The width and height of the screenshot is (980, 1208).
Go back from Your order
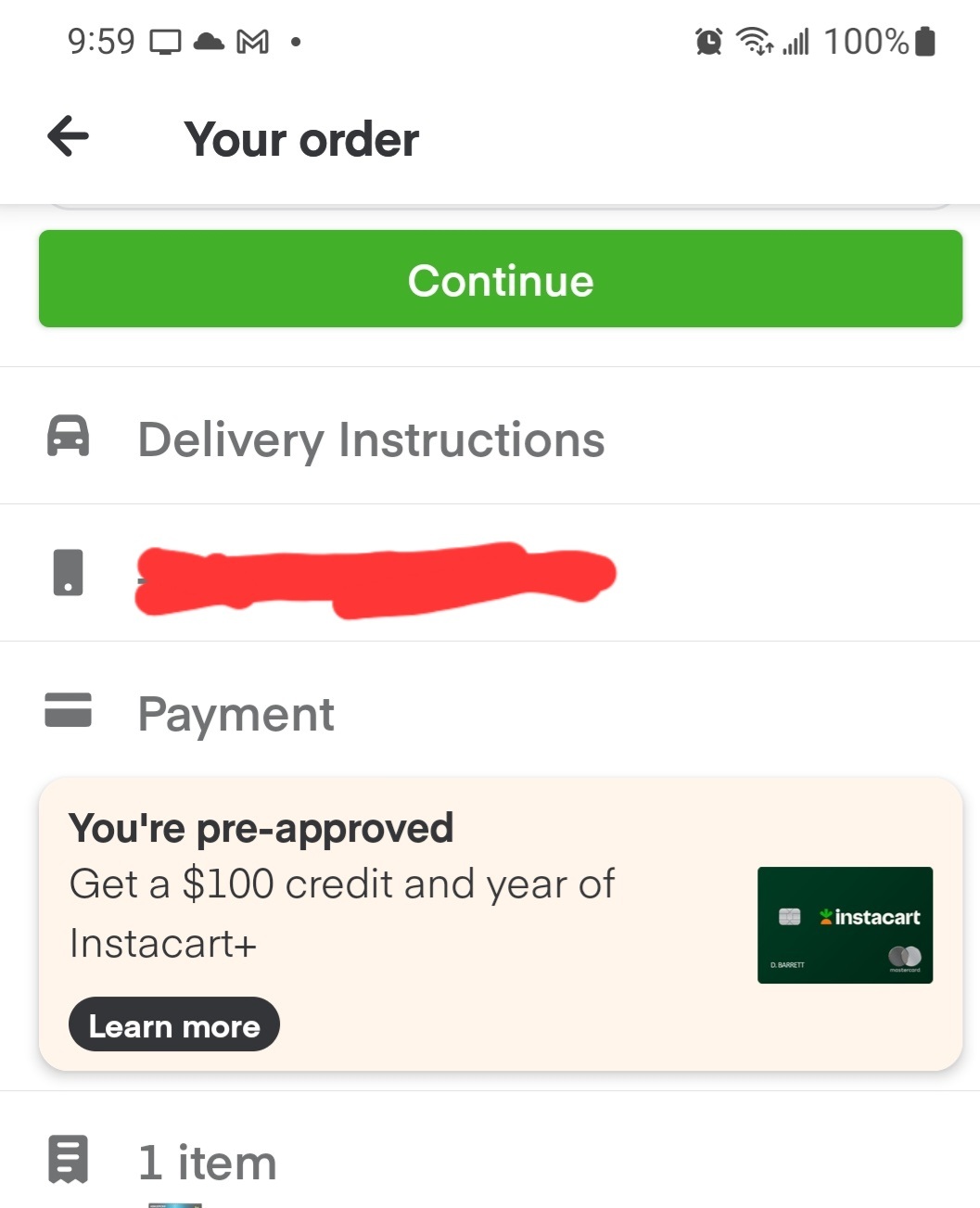[69, 137]
